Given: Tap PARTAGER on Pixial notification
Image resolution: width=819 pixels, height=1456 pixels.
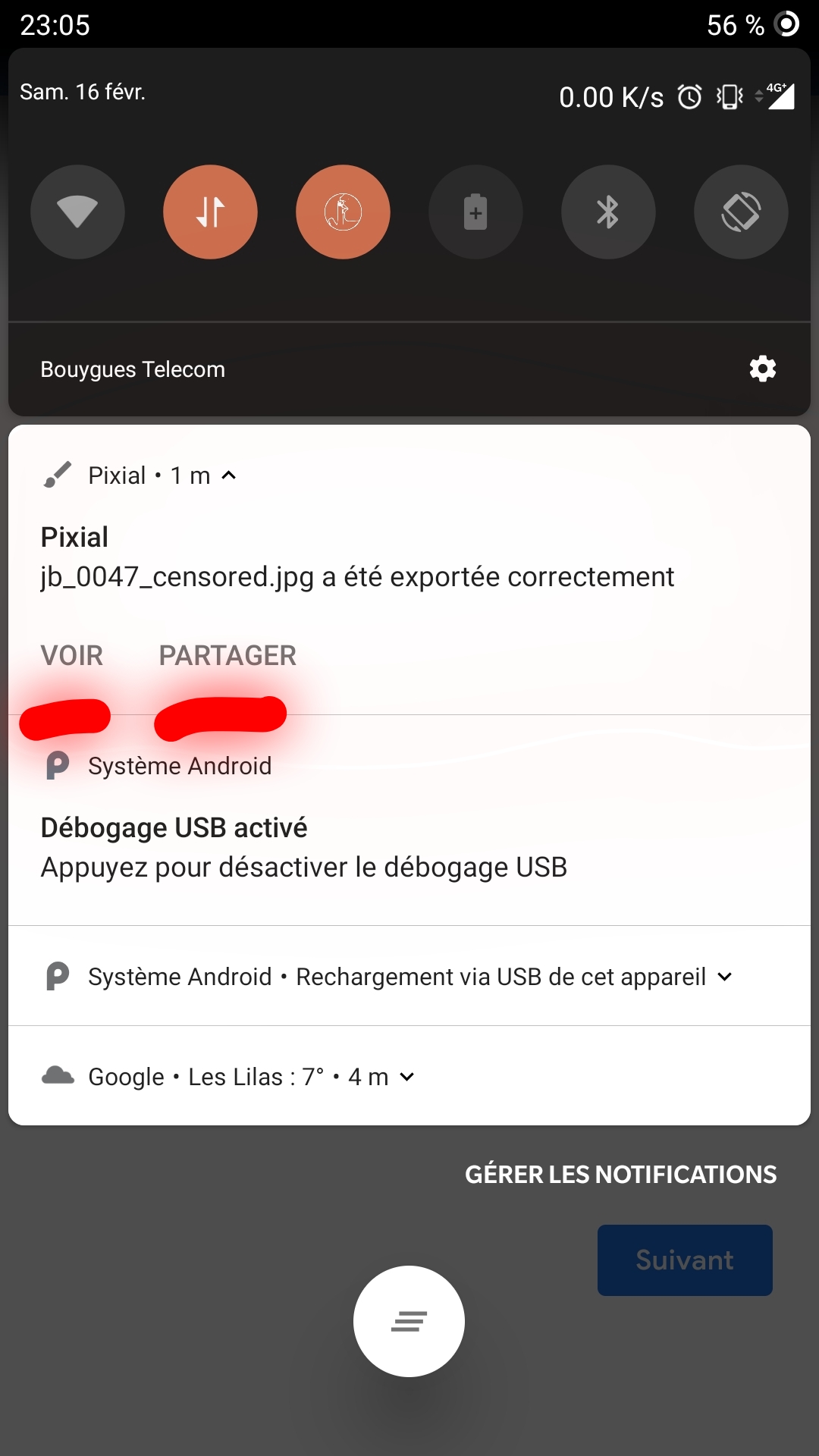Looking at the screenshot, I should [x=227, y=656].
